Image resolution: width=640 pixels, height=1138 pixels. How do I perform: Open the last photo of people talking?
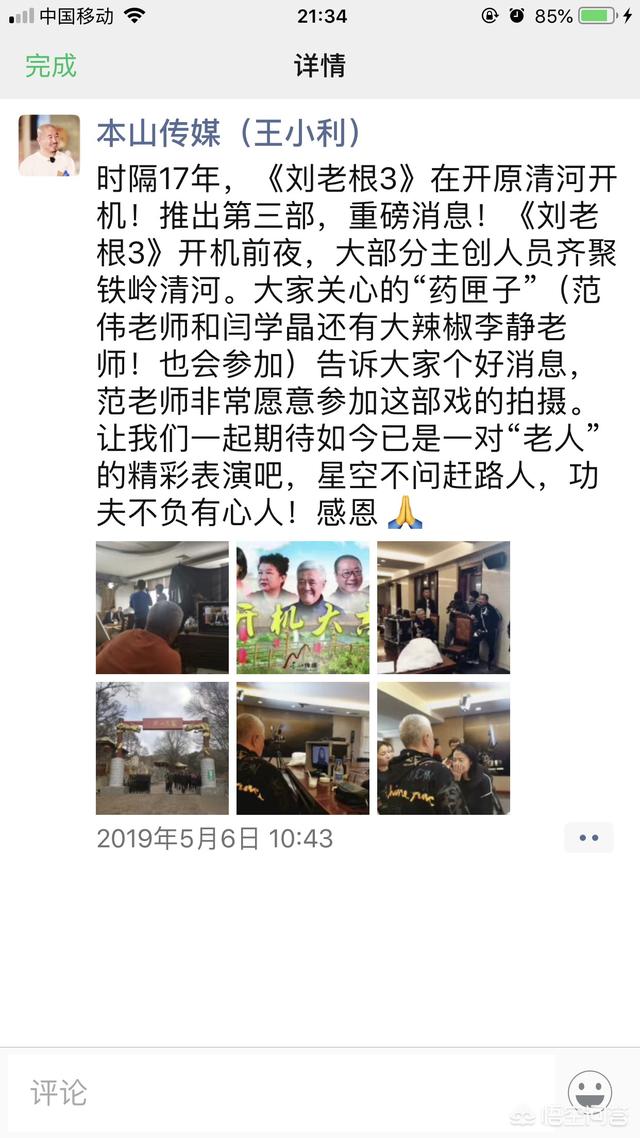pyautogui.click(x=443, y=748)
